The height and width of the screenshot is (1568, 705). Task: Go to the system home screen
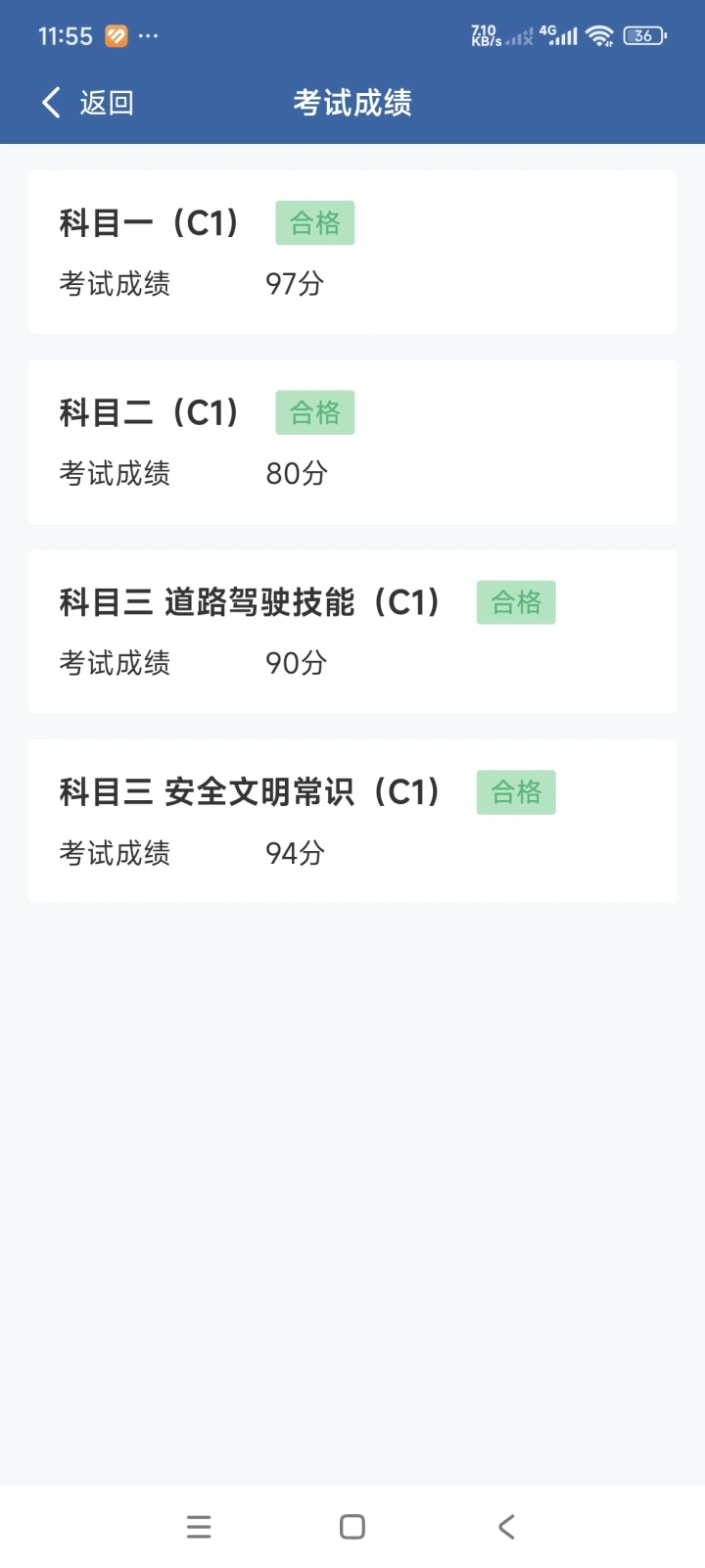[352, 1526]
